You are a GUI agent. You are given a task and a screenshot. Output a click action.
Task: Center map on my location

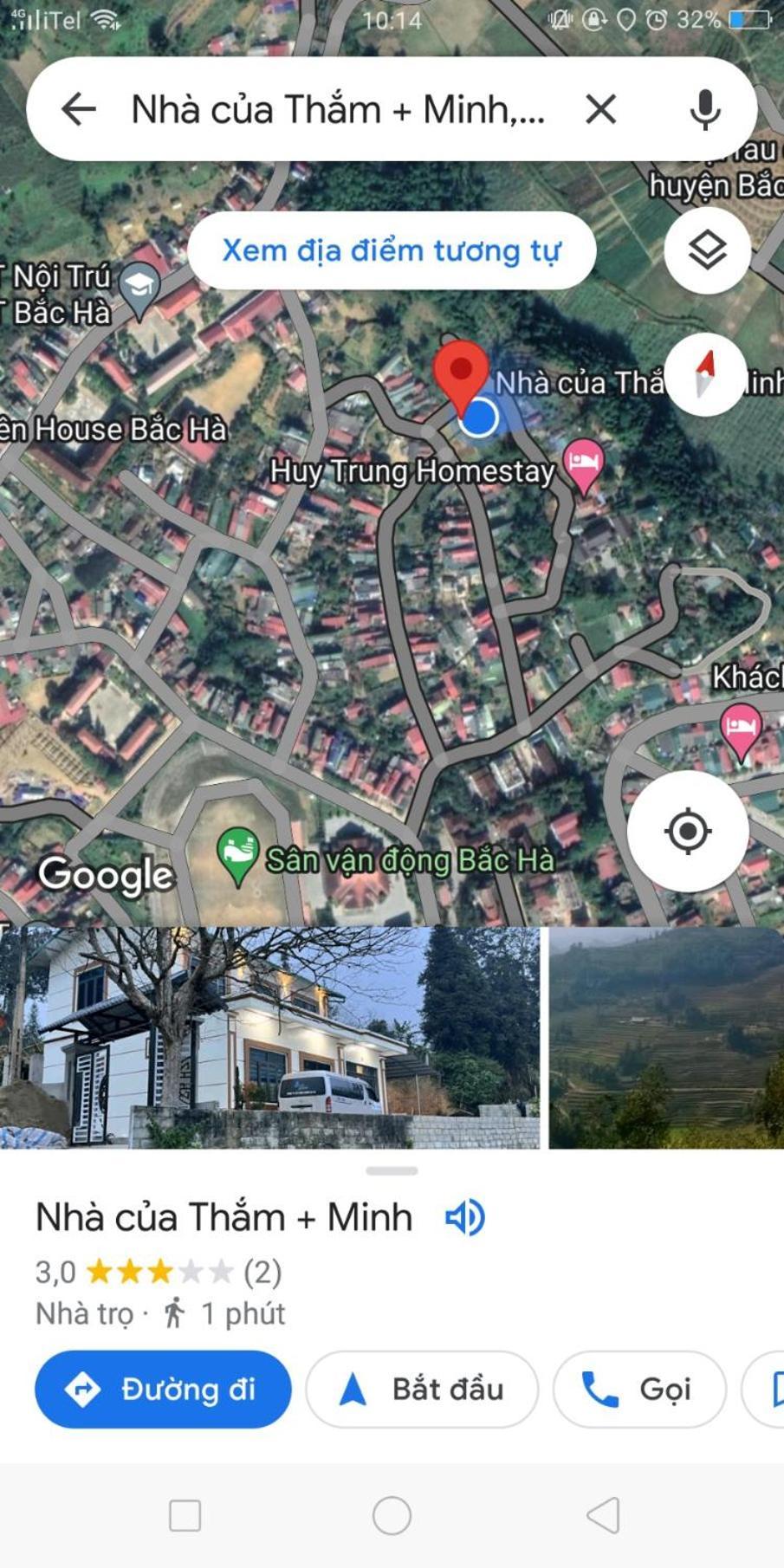(688, 832)
